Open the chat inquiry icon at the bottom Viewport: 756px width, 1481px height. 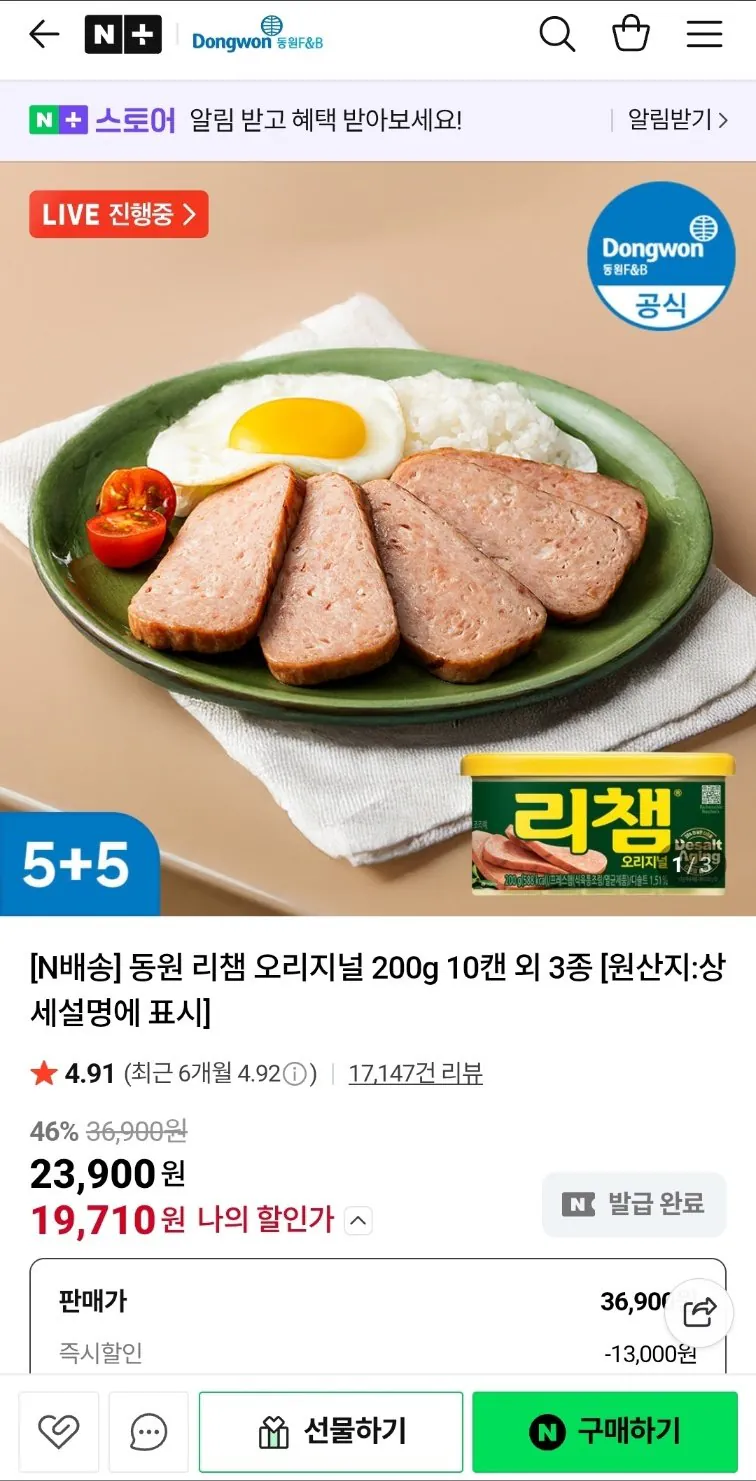(x=148, y=1432)
